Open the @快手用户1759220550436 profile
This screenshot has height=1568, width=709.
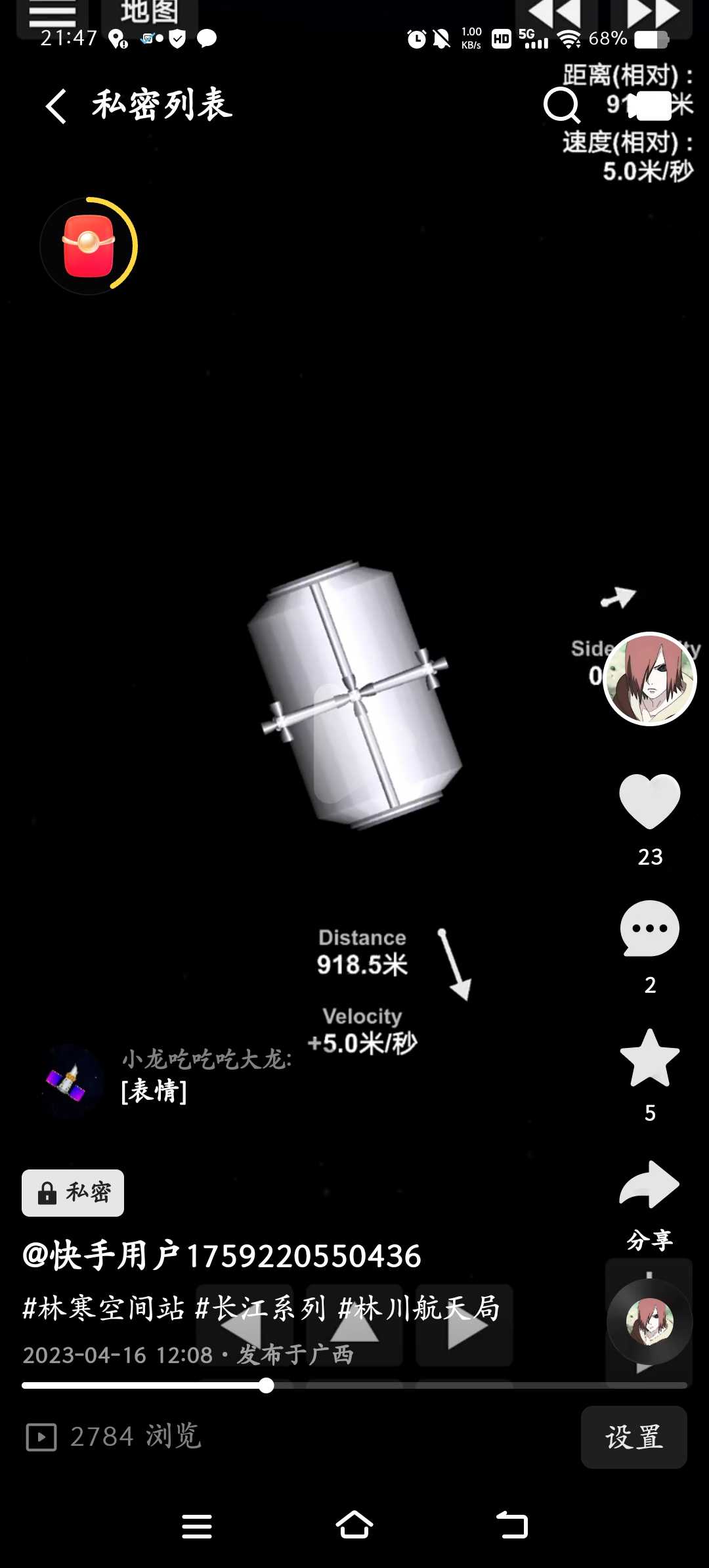[222, 1255]
